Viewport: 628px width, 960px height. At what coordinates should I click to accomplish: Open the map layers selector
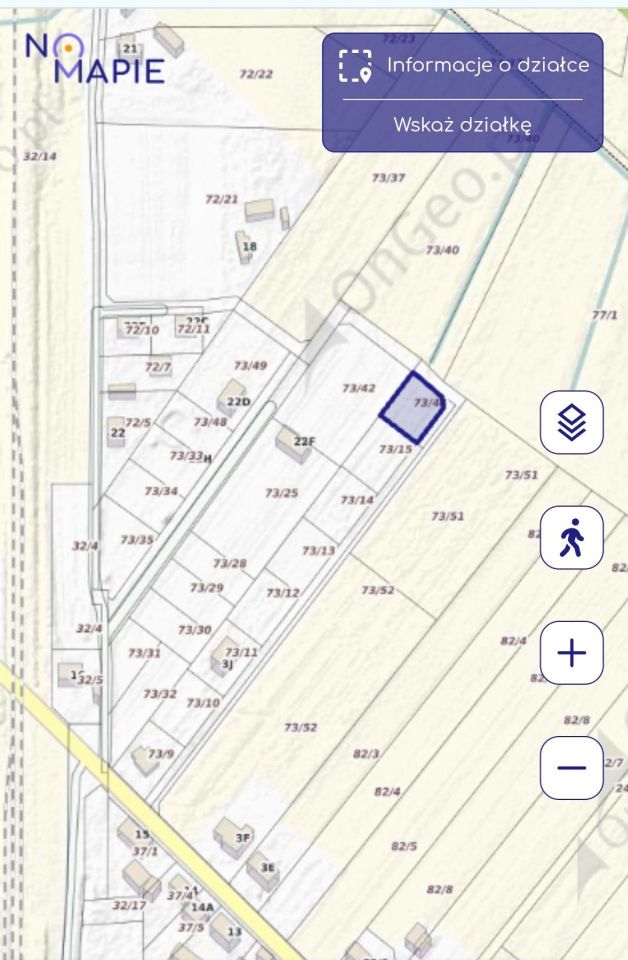[x=571, y=422]
